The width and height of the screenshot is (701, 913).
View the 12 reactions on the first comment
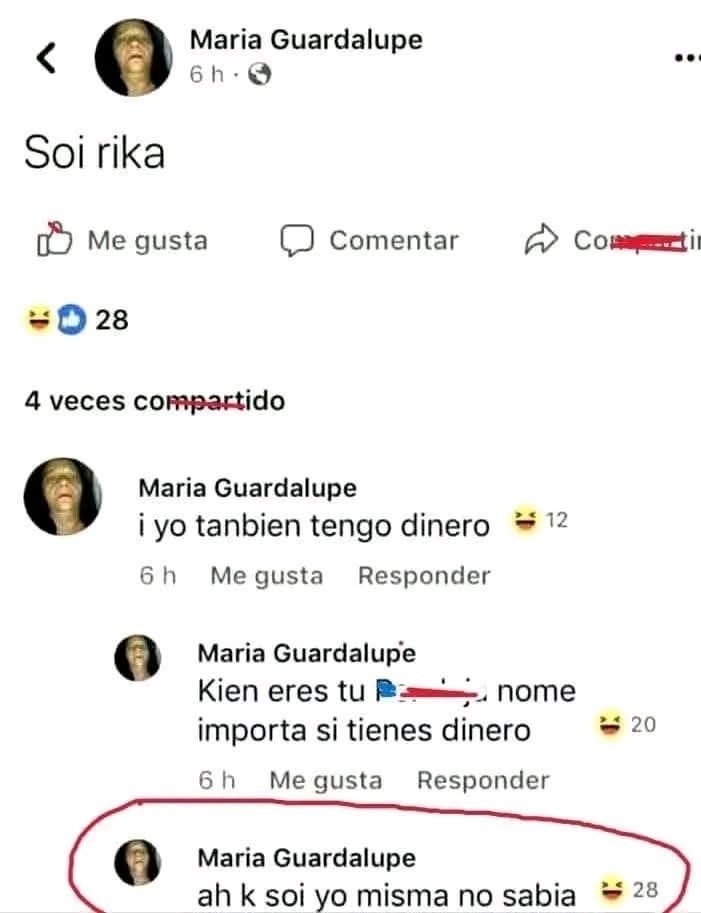click(539, 521)
